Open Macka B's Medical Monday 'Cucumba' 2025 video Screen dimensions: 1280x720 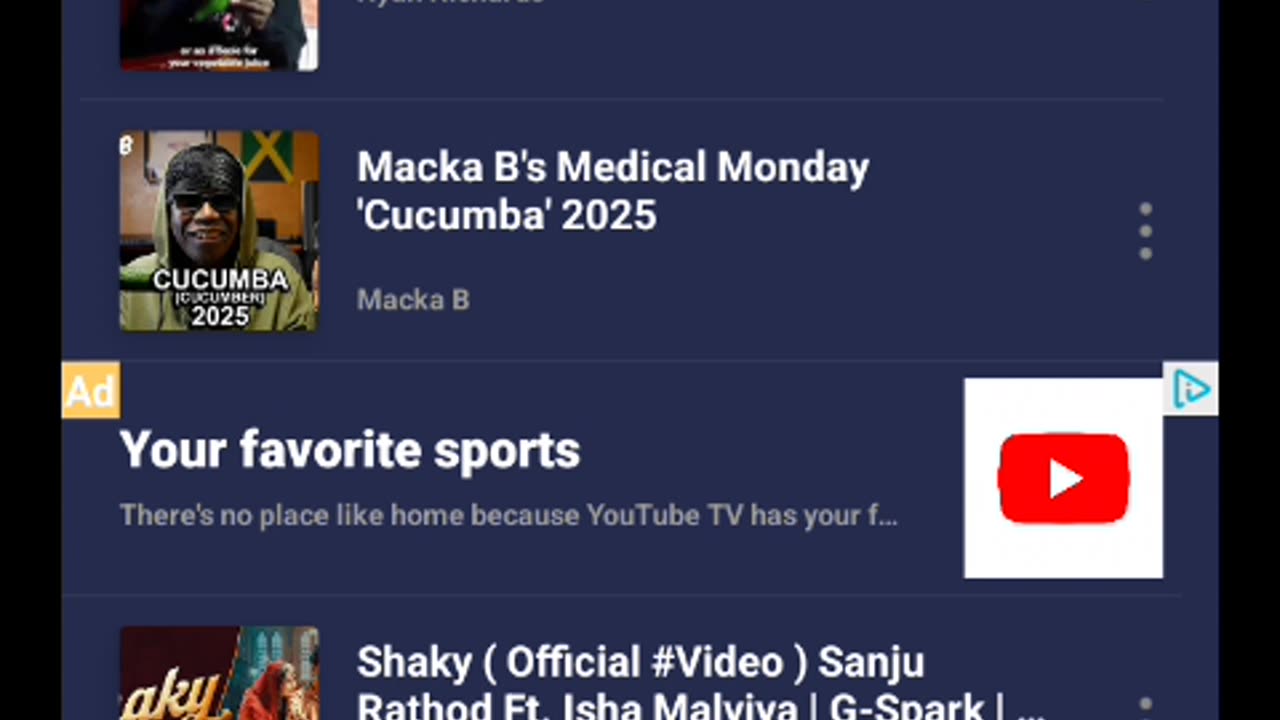coord(612,191)
